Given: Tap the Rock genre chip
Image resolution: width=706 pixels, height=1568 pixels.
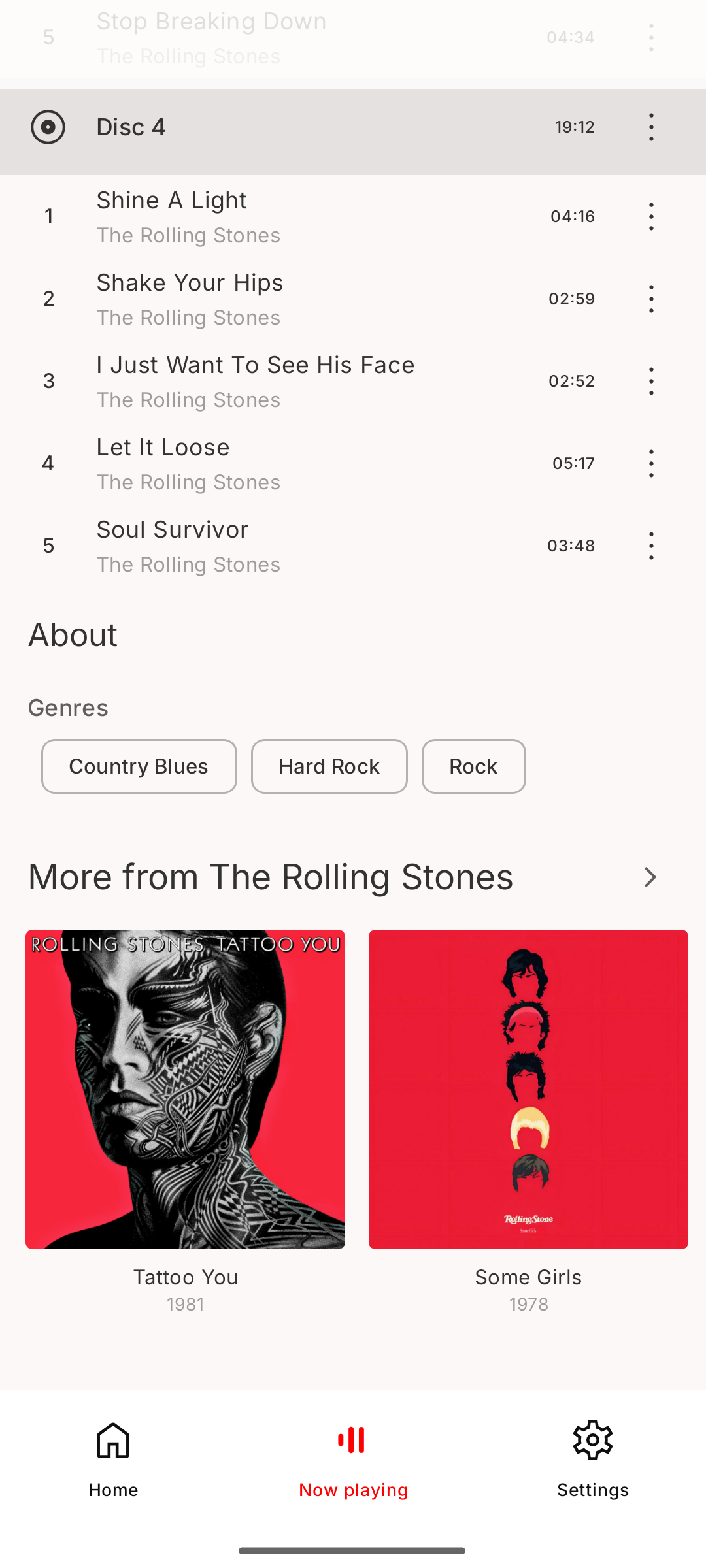Looking at the screenshot, I should [x=473, y=766].
